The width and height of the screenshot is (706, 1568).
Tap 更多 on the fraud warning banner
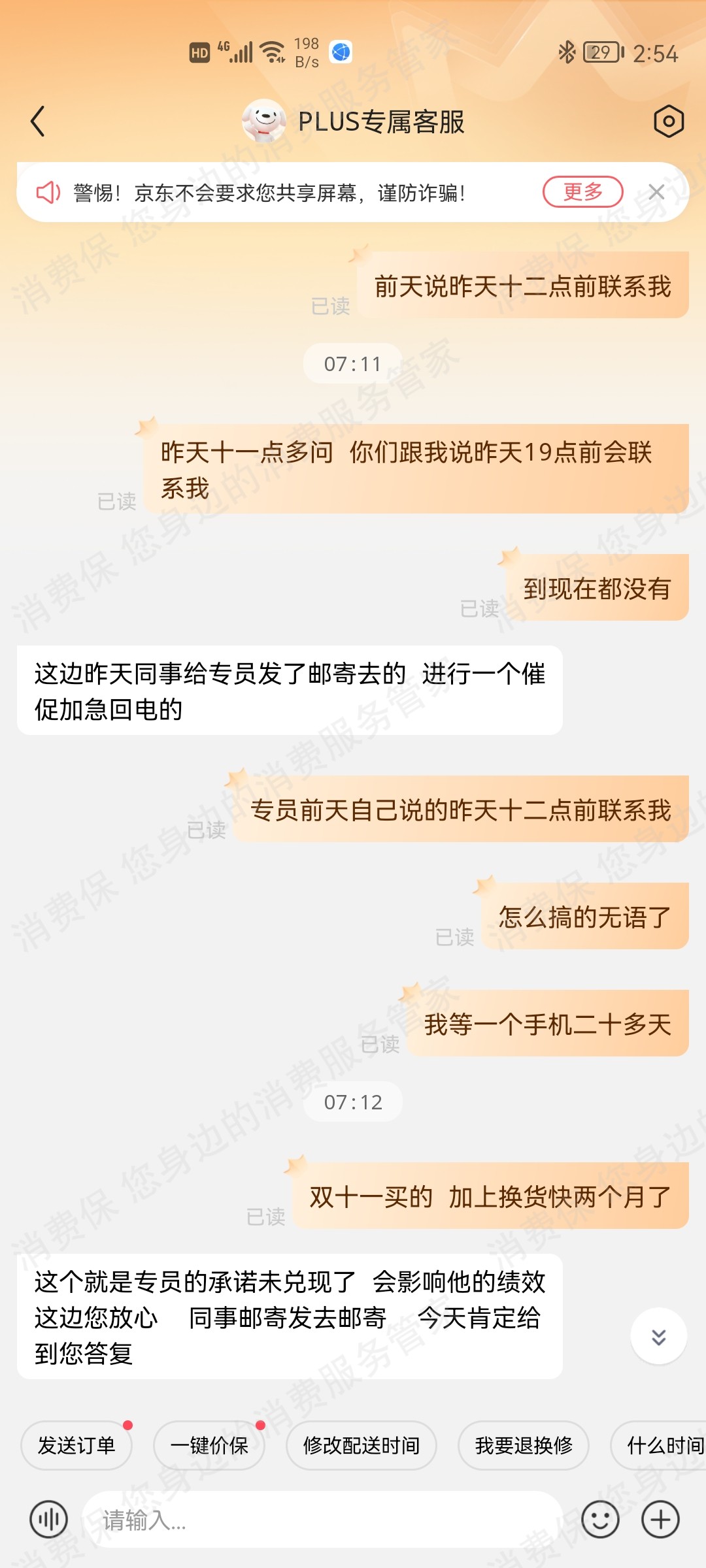tap(582, 192)
